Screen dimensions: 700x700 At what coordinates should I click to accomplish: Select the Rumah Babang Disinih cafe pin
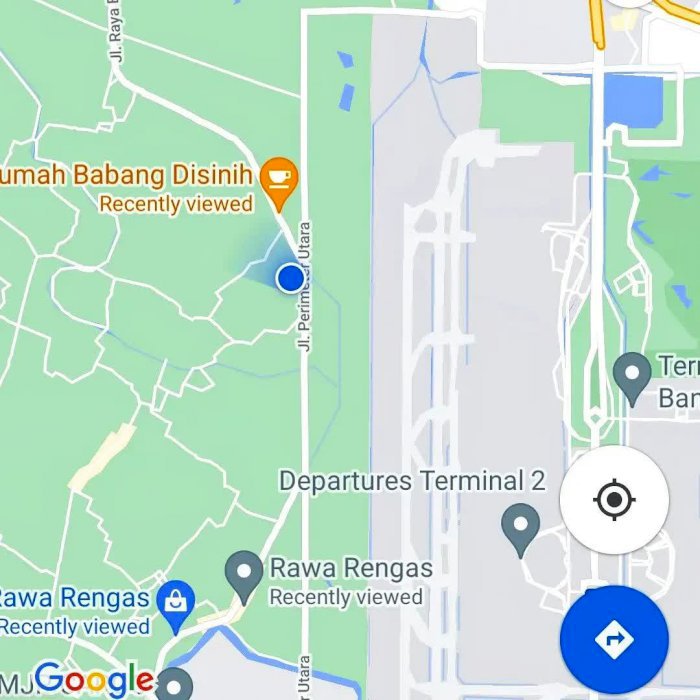pos(278,178)
